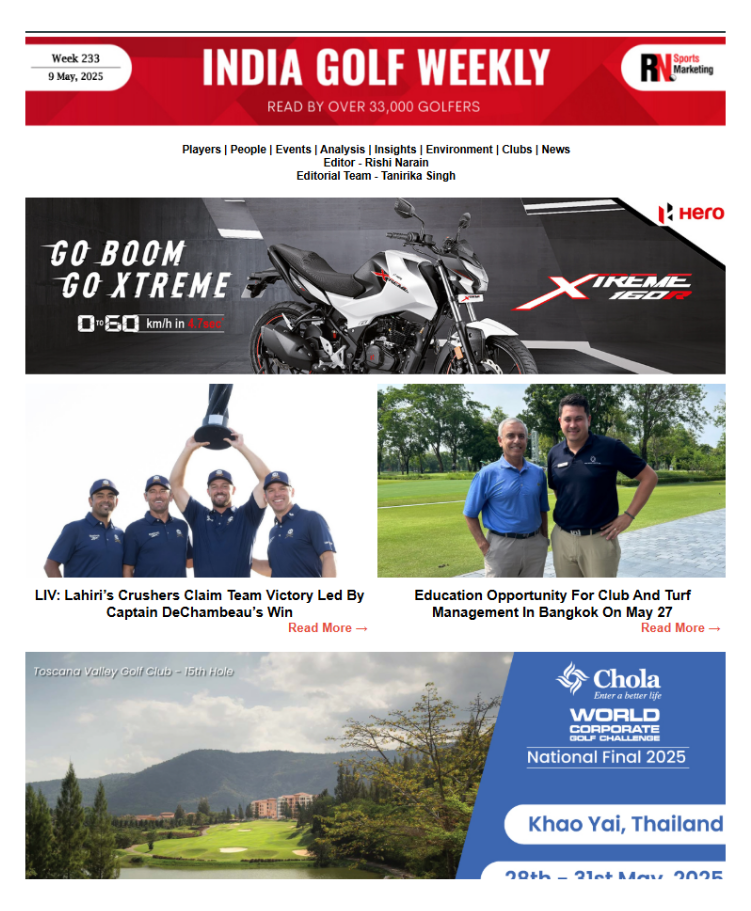Screen dimensions: 751x911
Task: Open Read More for the Bangkok education article
Action: (x=680, y=628)
